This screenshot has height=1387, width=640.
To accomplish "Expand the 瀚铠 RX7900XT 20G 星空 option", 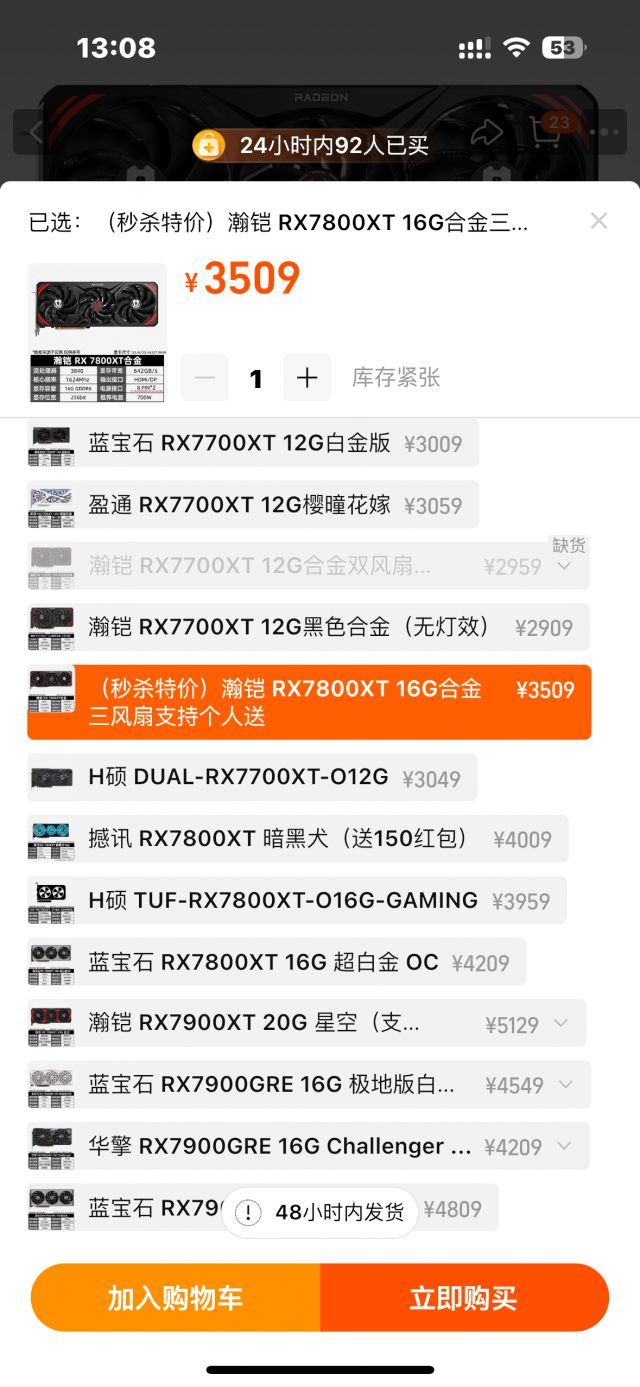I will (560, 1024).
